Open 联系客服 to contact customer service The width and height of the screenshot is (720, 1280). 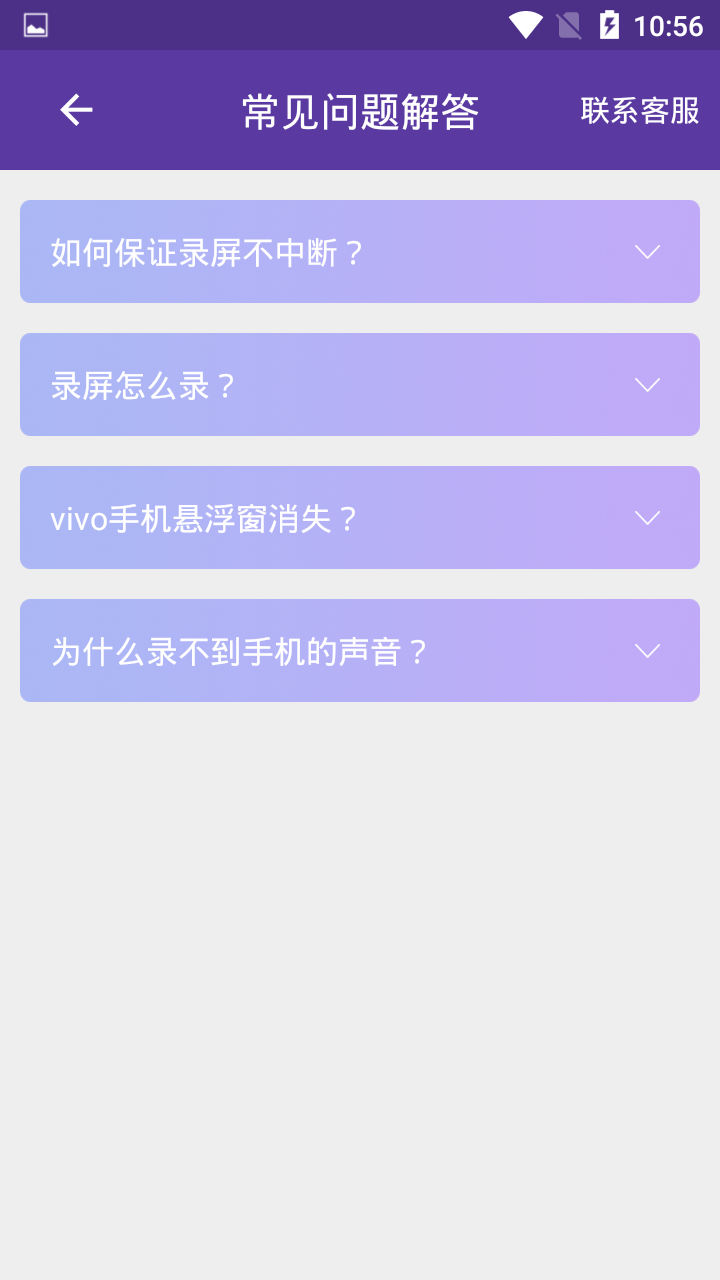[640, 110]
